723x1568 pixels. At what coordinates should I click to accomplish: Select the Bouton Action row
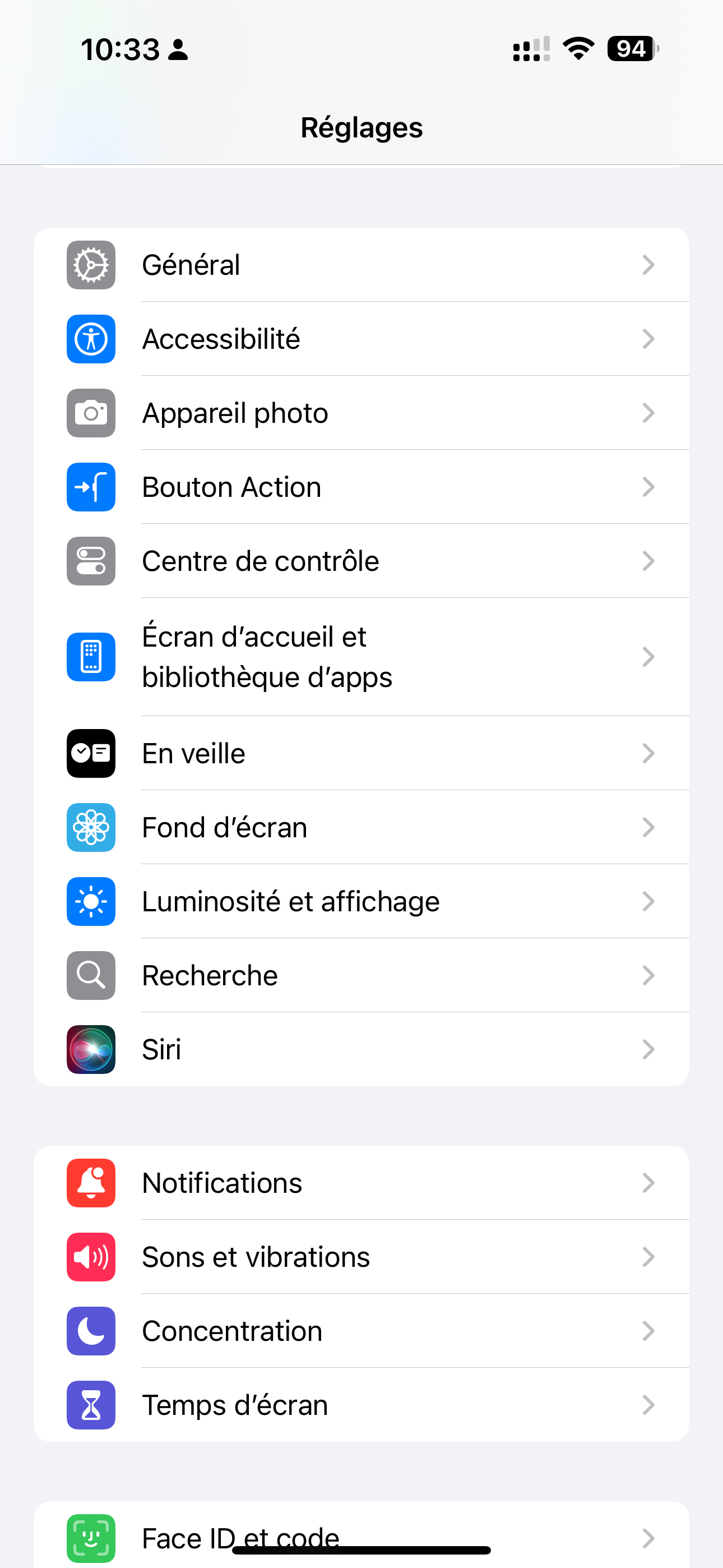[361, 487]
